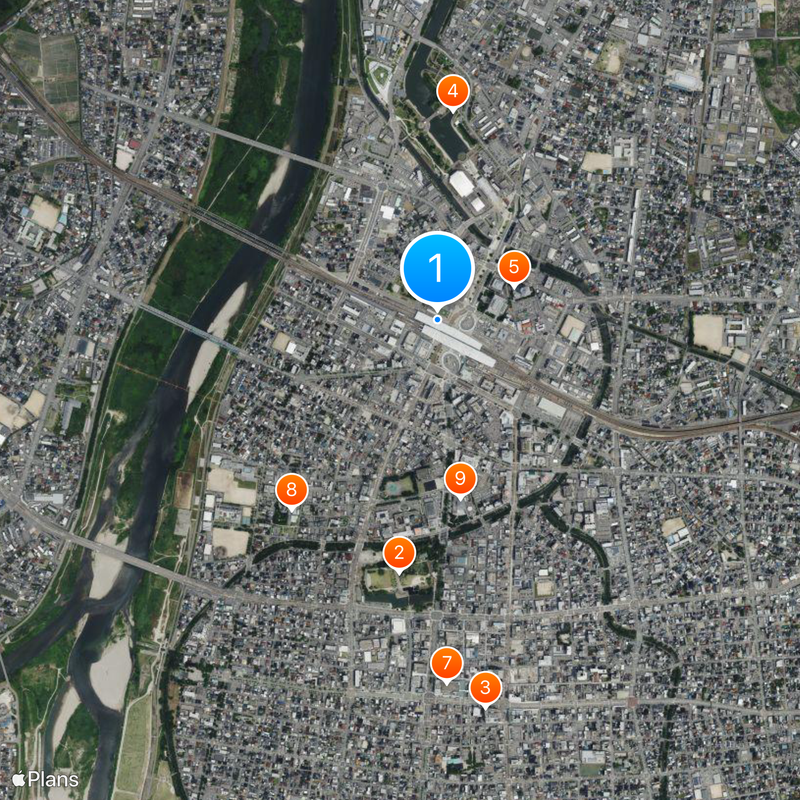This screenshot has height=800, width=800.
Task: Tap orange pin number 5
Action: (x=513, y=266)
